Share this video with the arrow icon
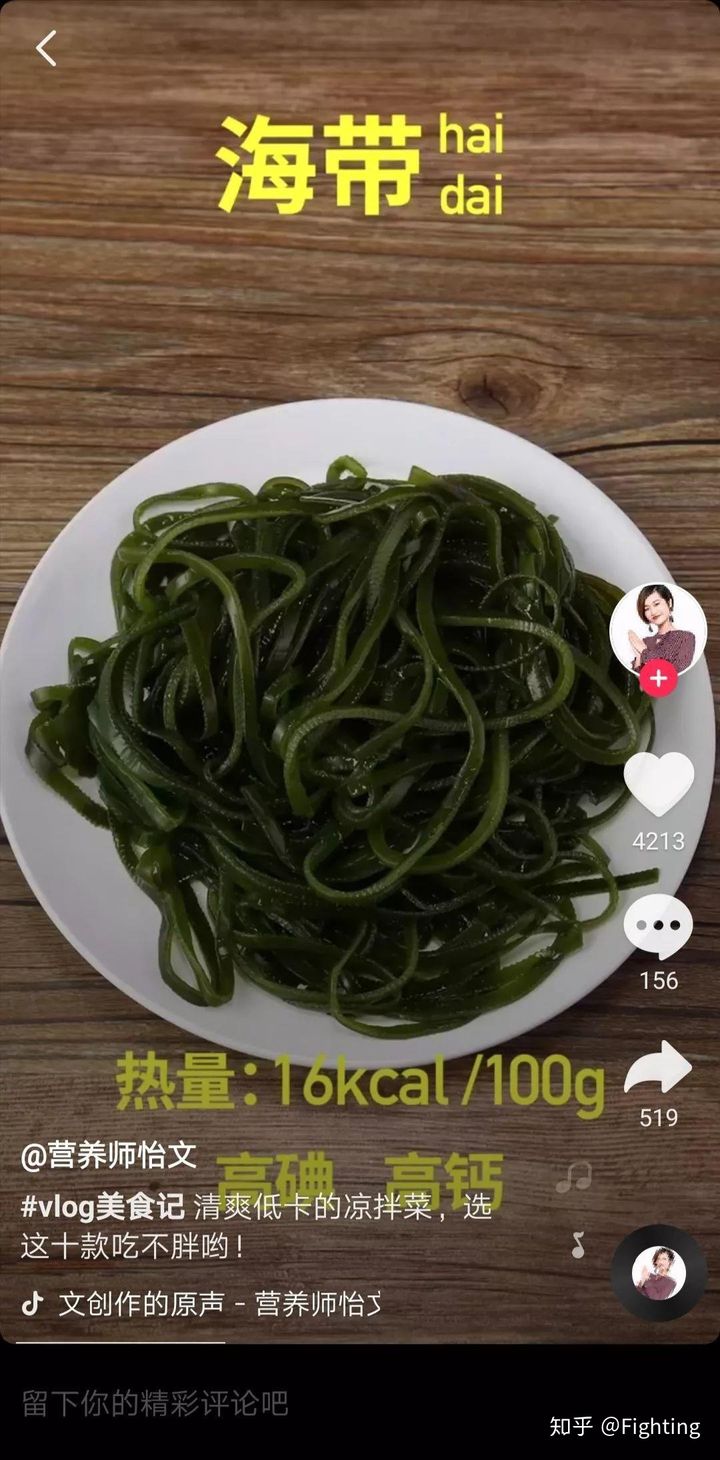This screenshot has width=720, height=1460. tap(658, 1068)
